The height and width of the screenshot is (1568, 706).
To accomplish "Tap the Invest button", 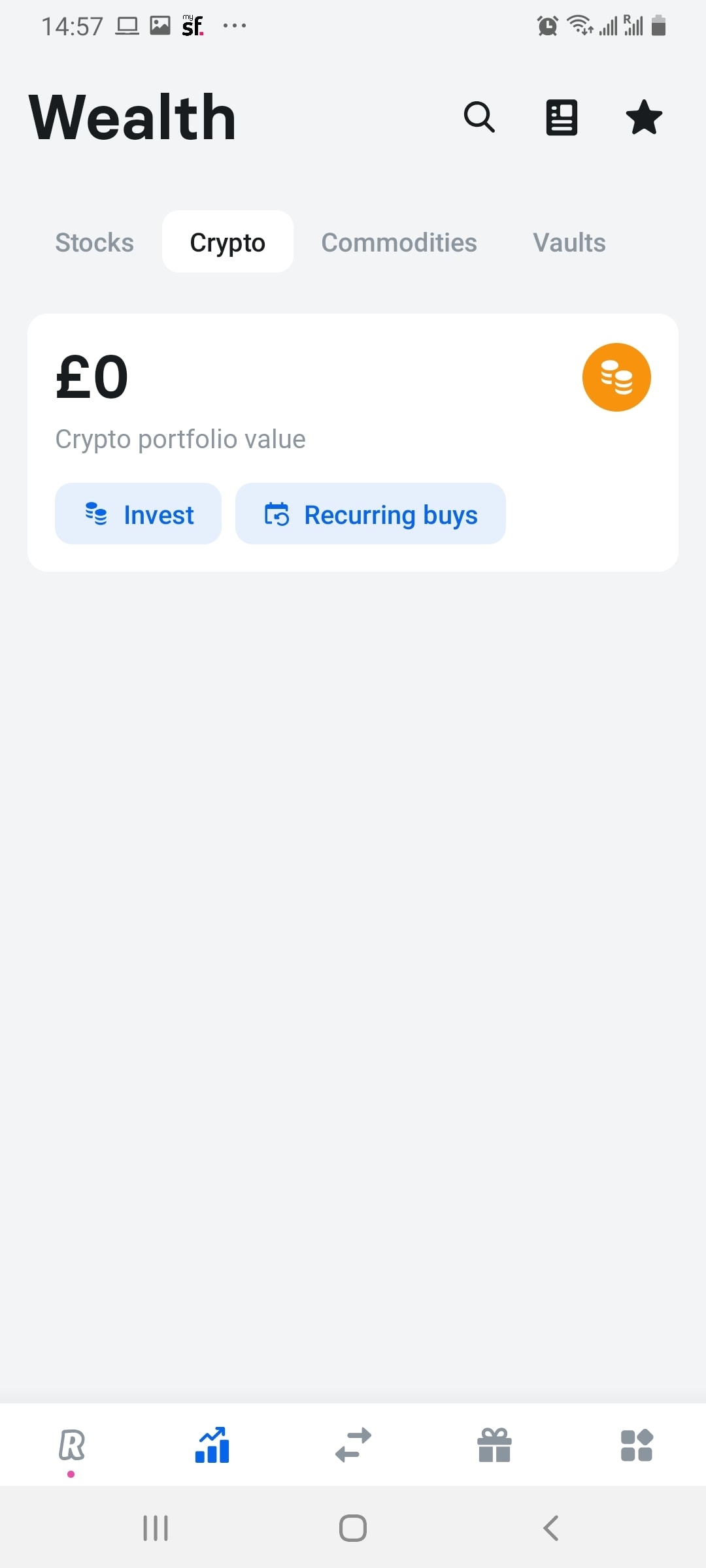I will click(x=138, y=514).
